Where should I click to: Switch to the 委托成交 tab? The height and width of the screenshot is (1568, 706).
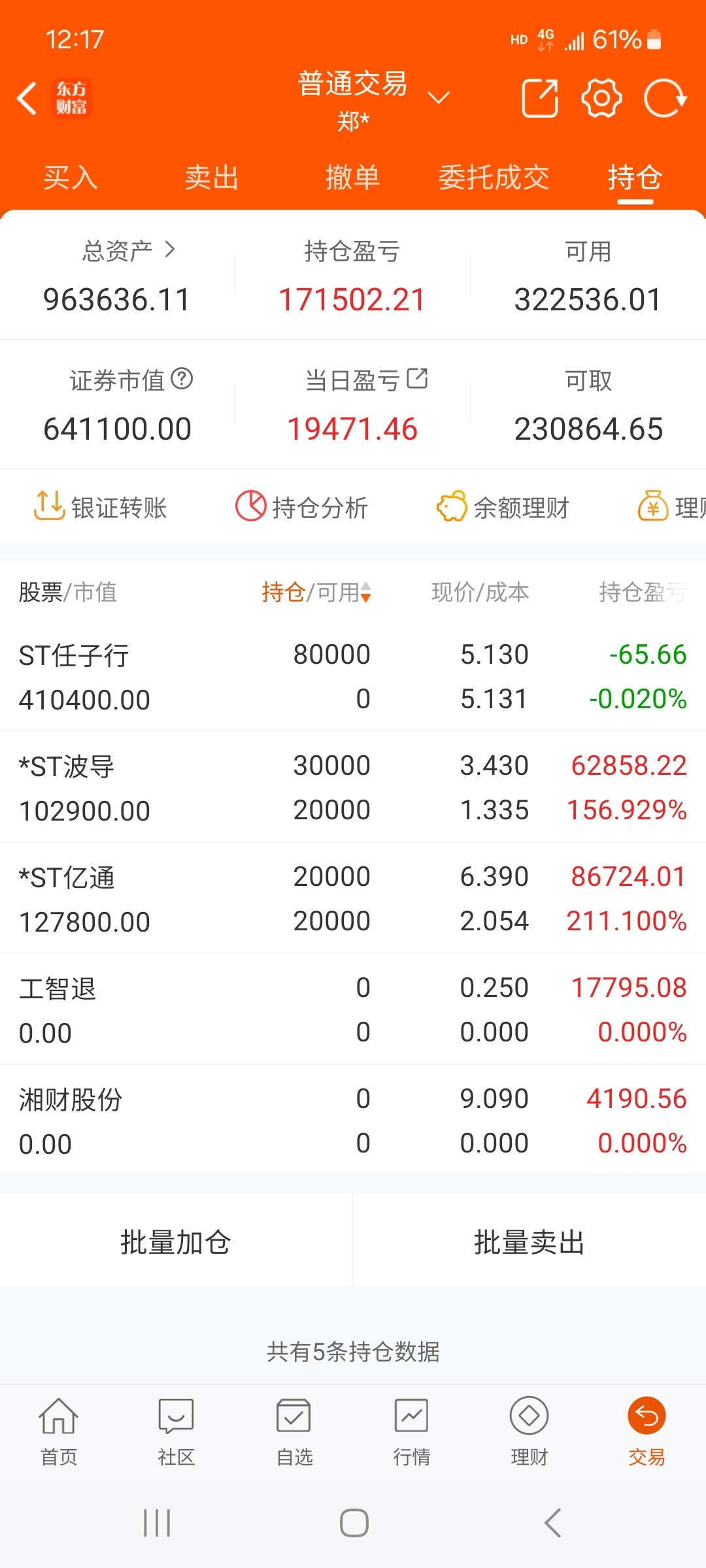[494, 178]
